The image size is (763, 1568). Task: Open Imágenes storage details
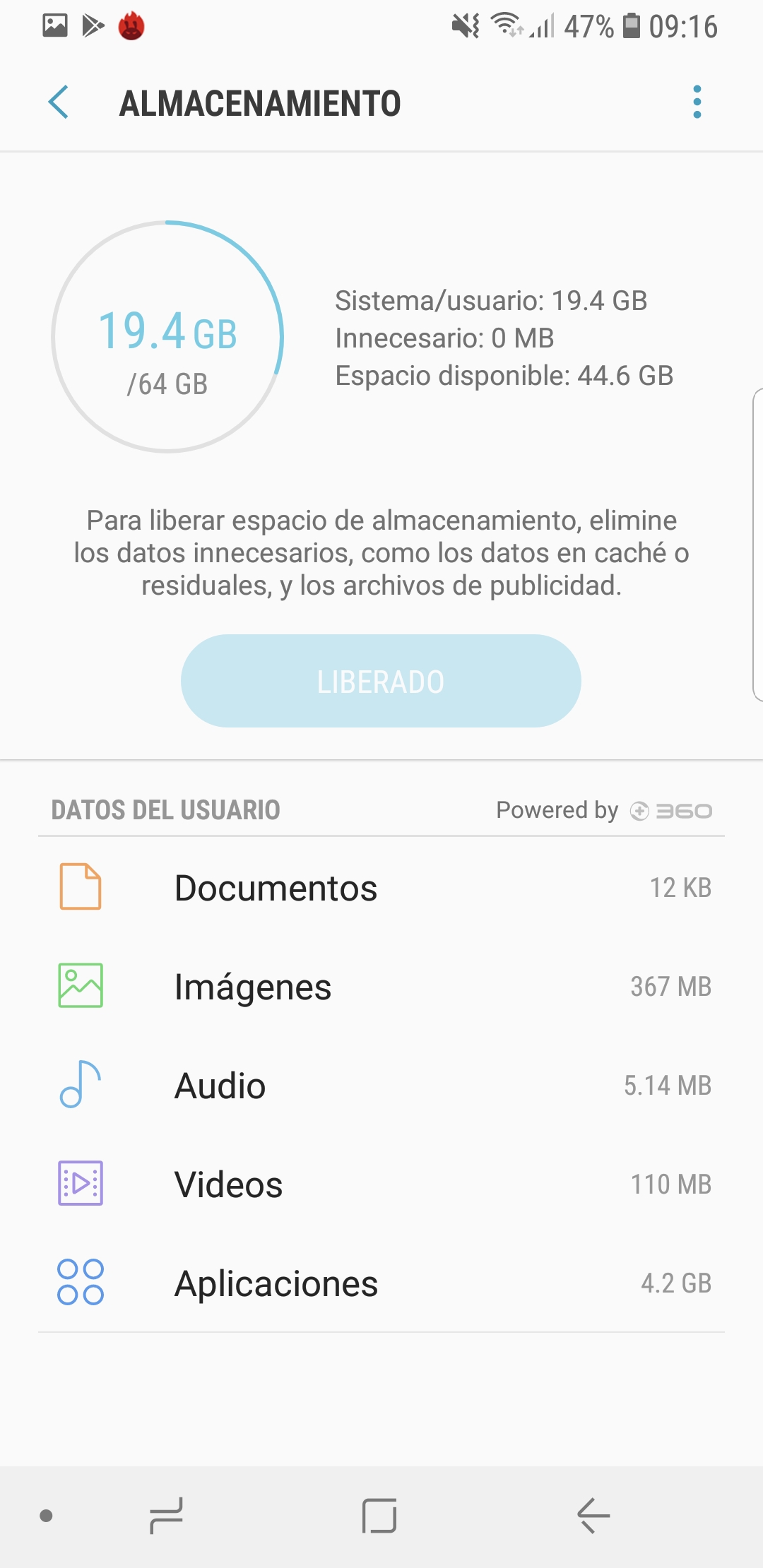pyautogui.click(x=381, y=986)
